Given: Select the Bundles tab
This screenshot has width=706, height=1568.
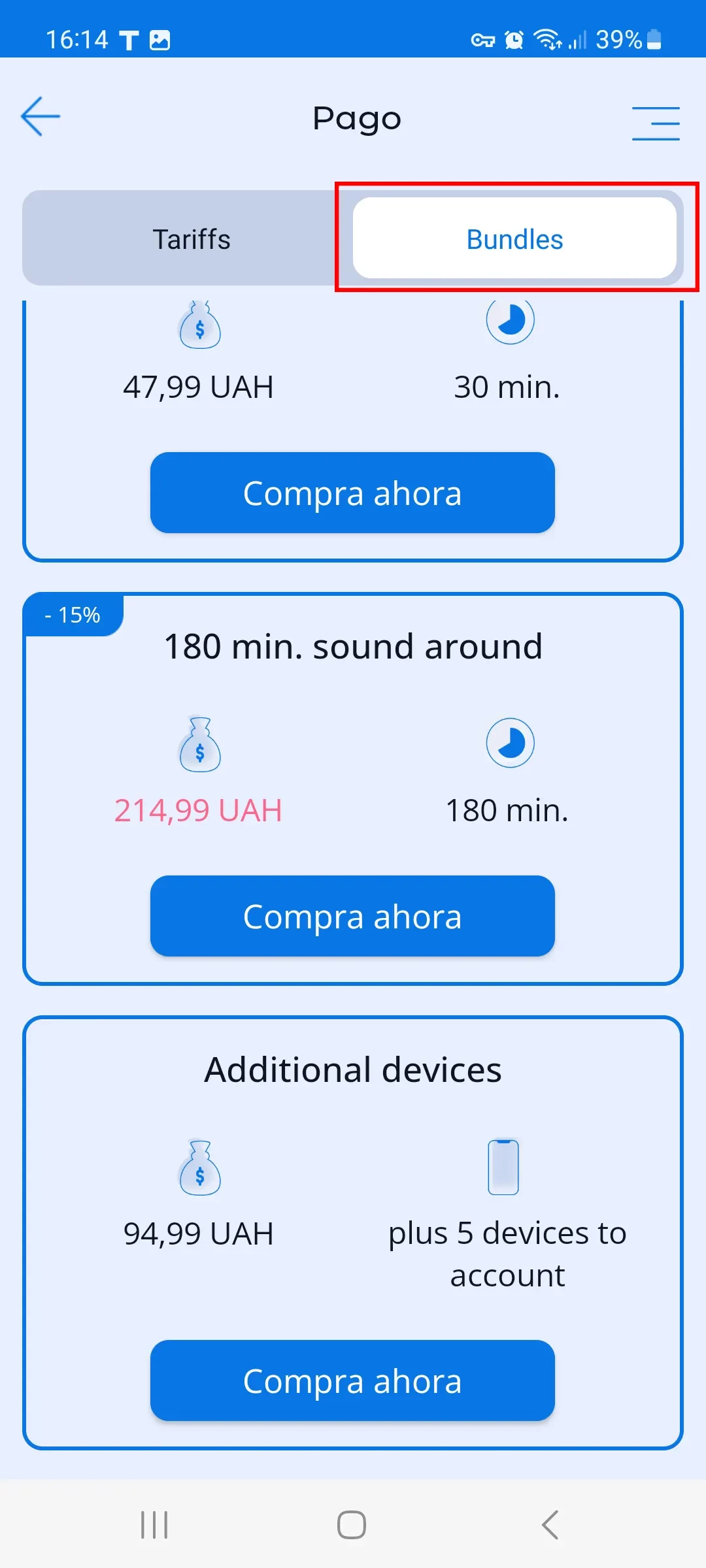Looking at the screenshot, I should click(514, 239).
